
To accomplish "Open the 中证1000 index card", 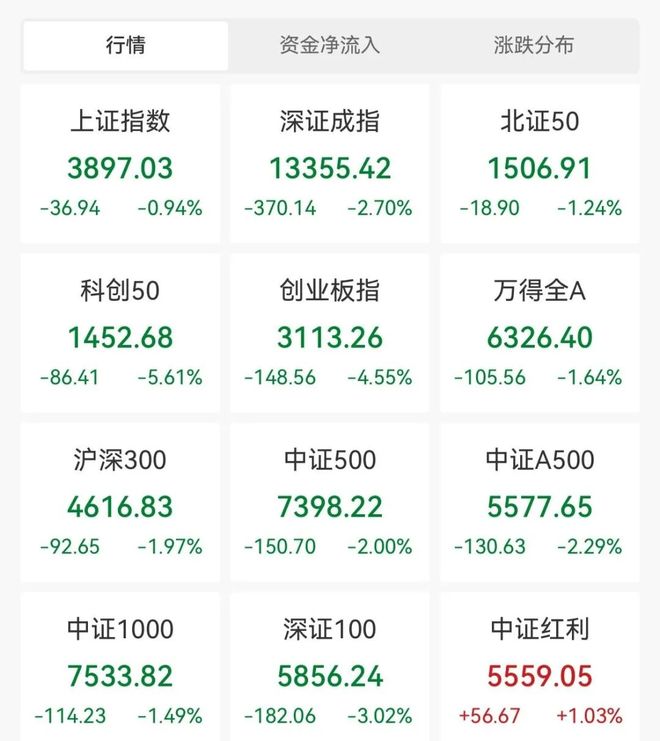I will [x=120, y=668].
